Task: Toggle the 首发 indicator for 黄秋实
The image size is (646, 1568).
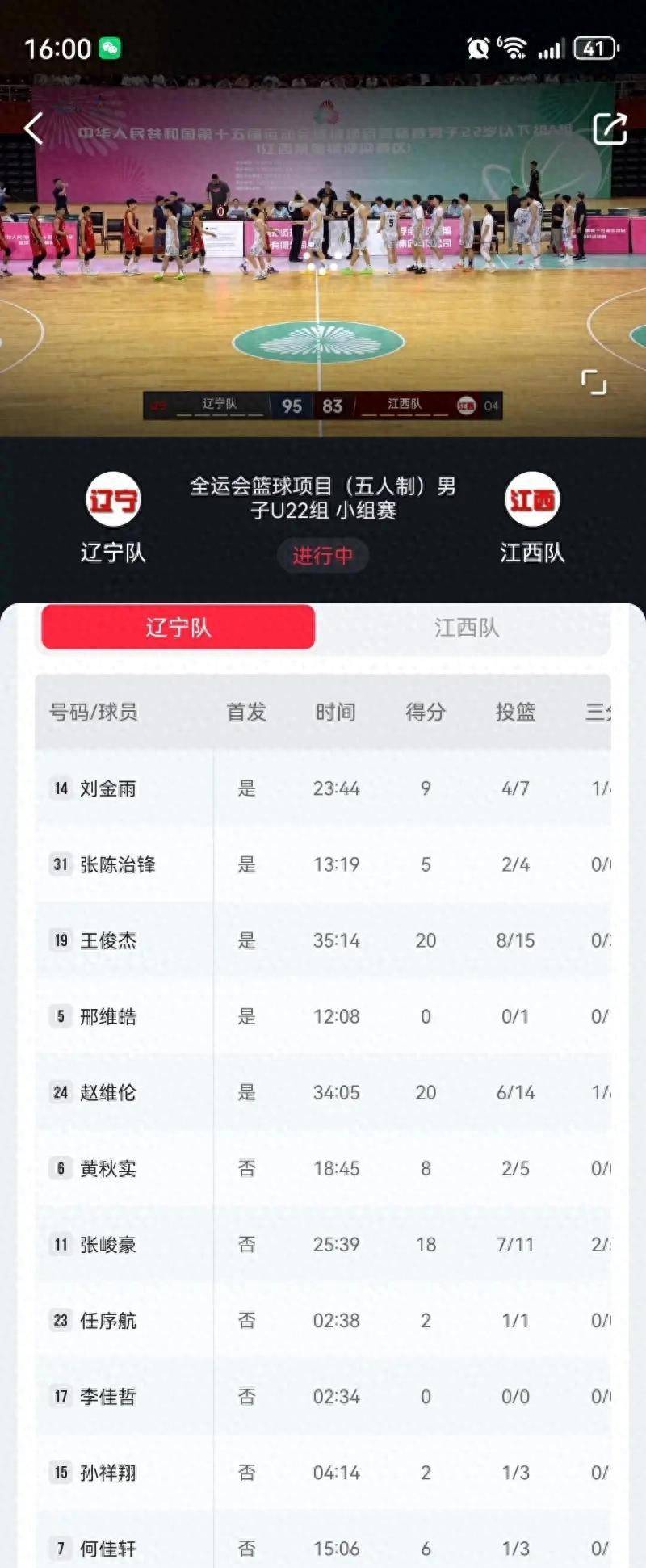Action: pos(247,1167)
